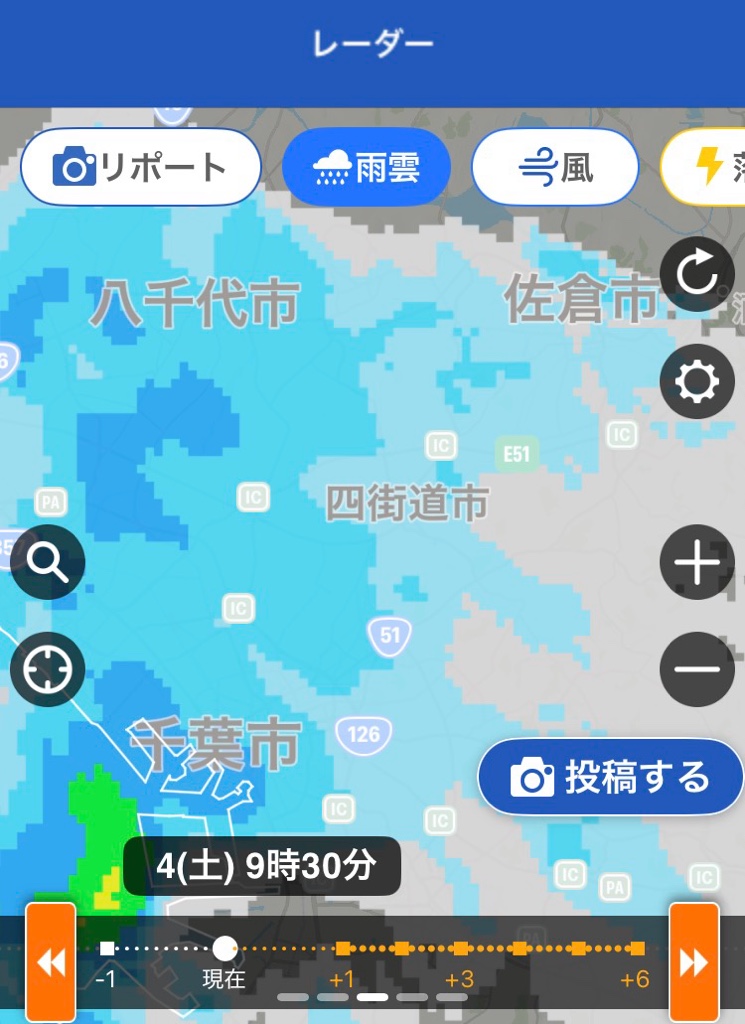This screenshot has height=1024, width=745.
Task: Open the リポート camera reports chip
Action: (x=140, y=167)
